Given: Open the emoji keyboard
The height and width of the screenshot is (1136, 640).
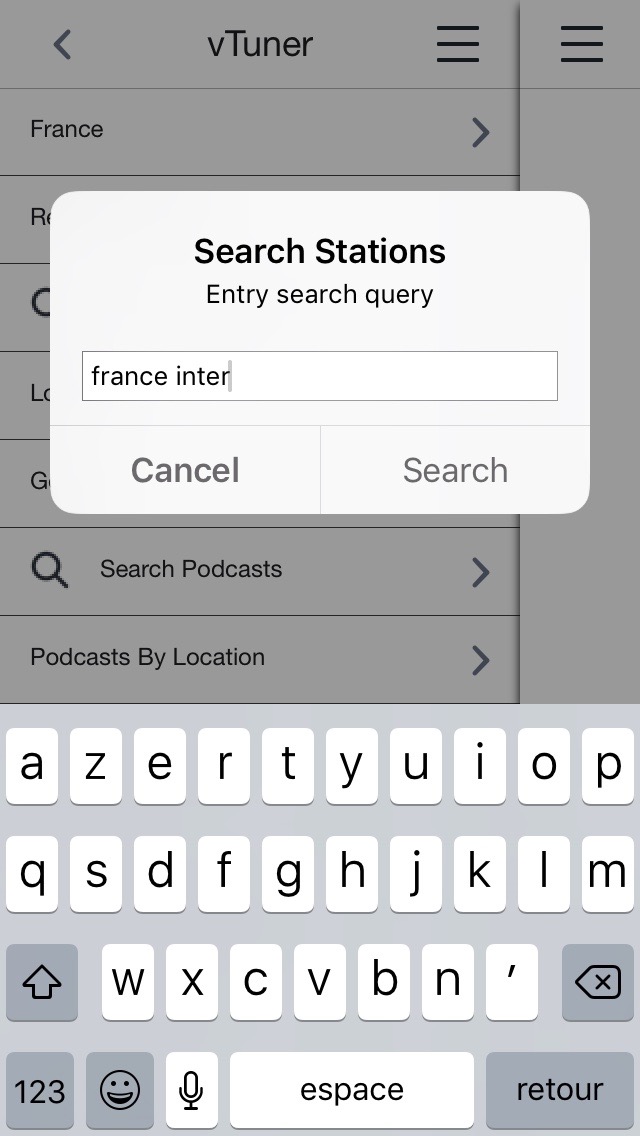Looking at the screenshot, I should click(120, 1090).
